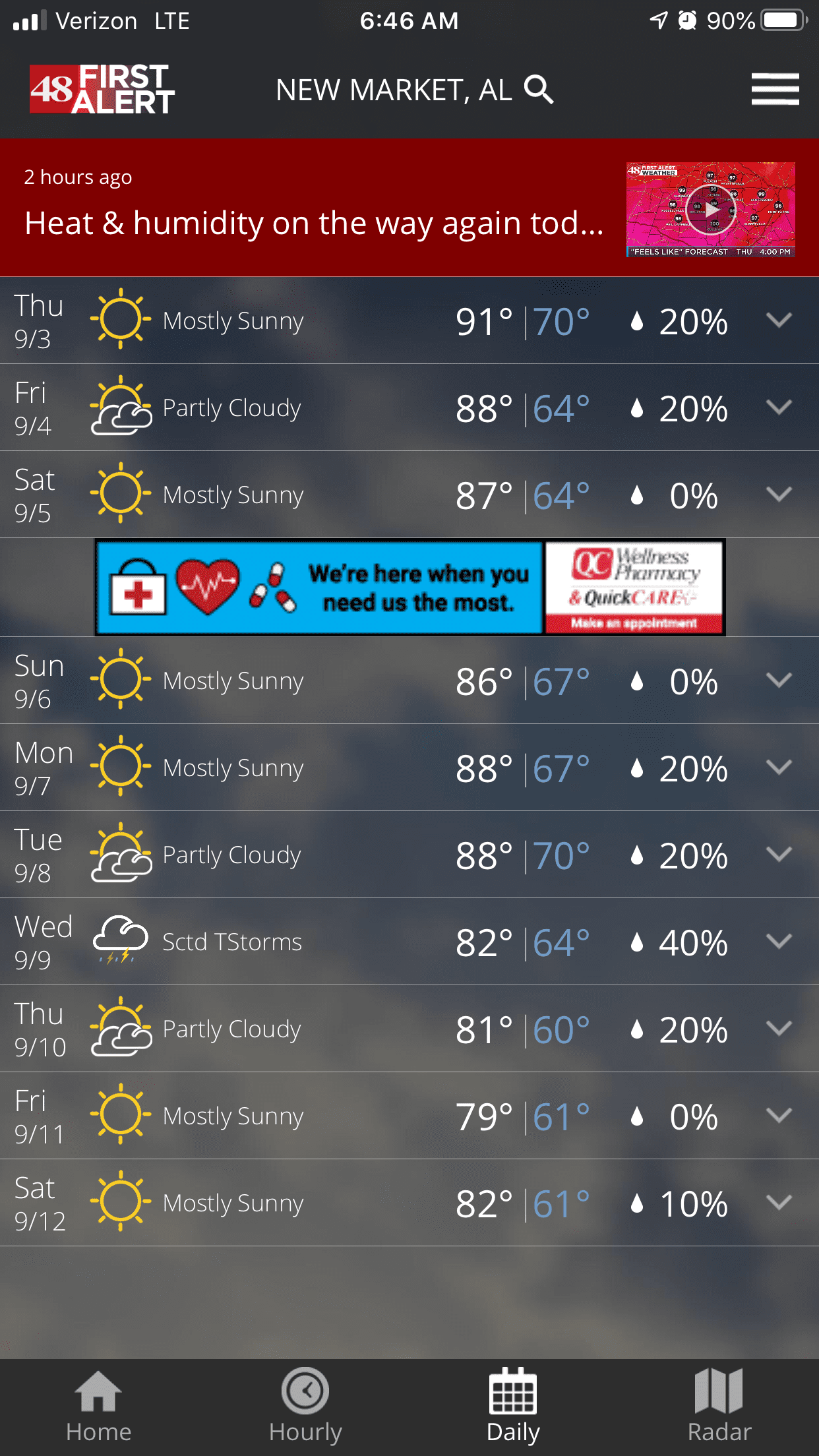Expand Fri 9/4 forecast details
The height and width of the screenshot is (1456, 819).
tap(779, 408)
